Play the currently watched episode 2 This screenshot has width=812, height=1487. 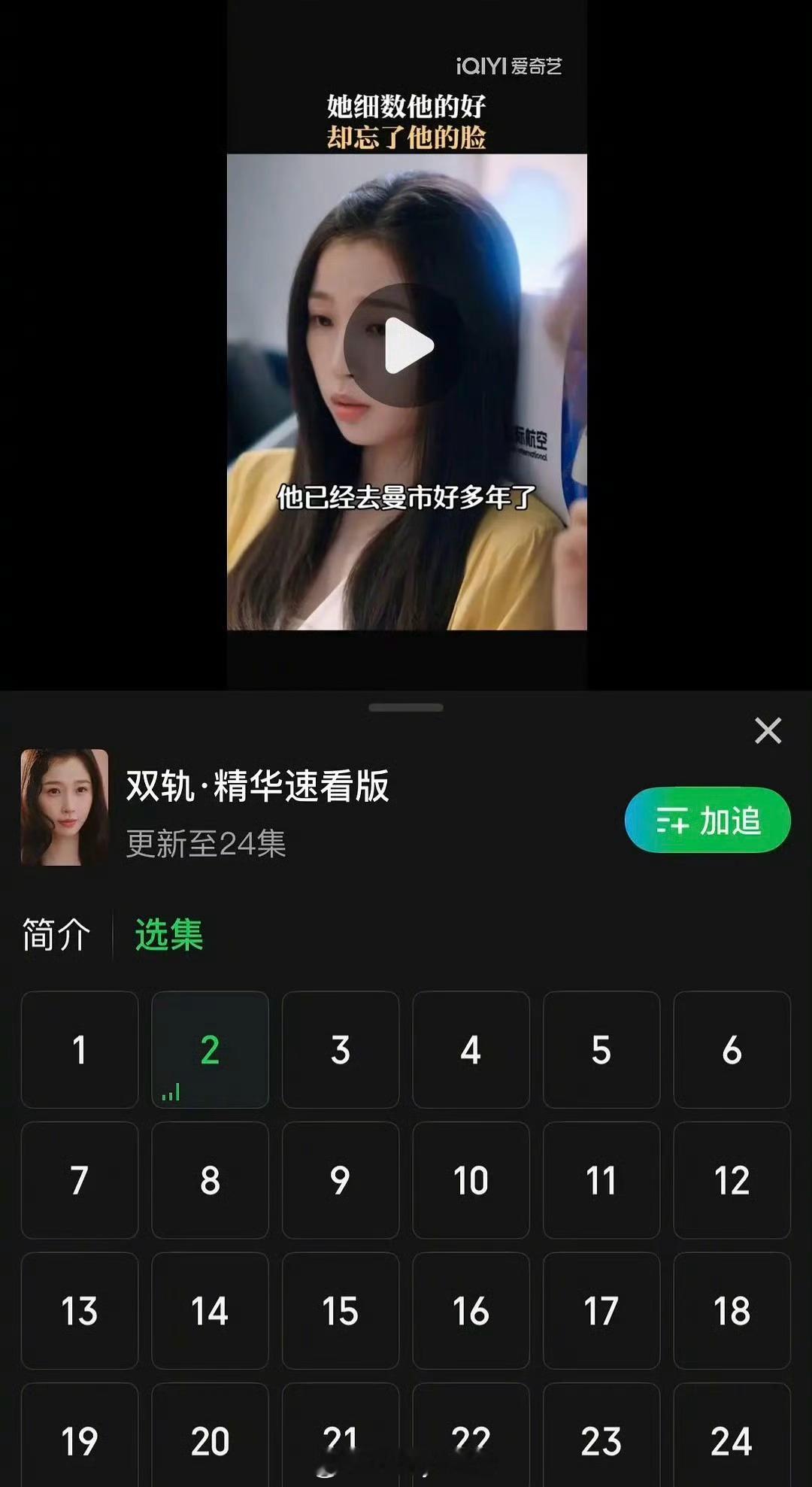click(x=210, y=1052)
